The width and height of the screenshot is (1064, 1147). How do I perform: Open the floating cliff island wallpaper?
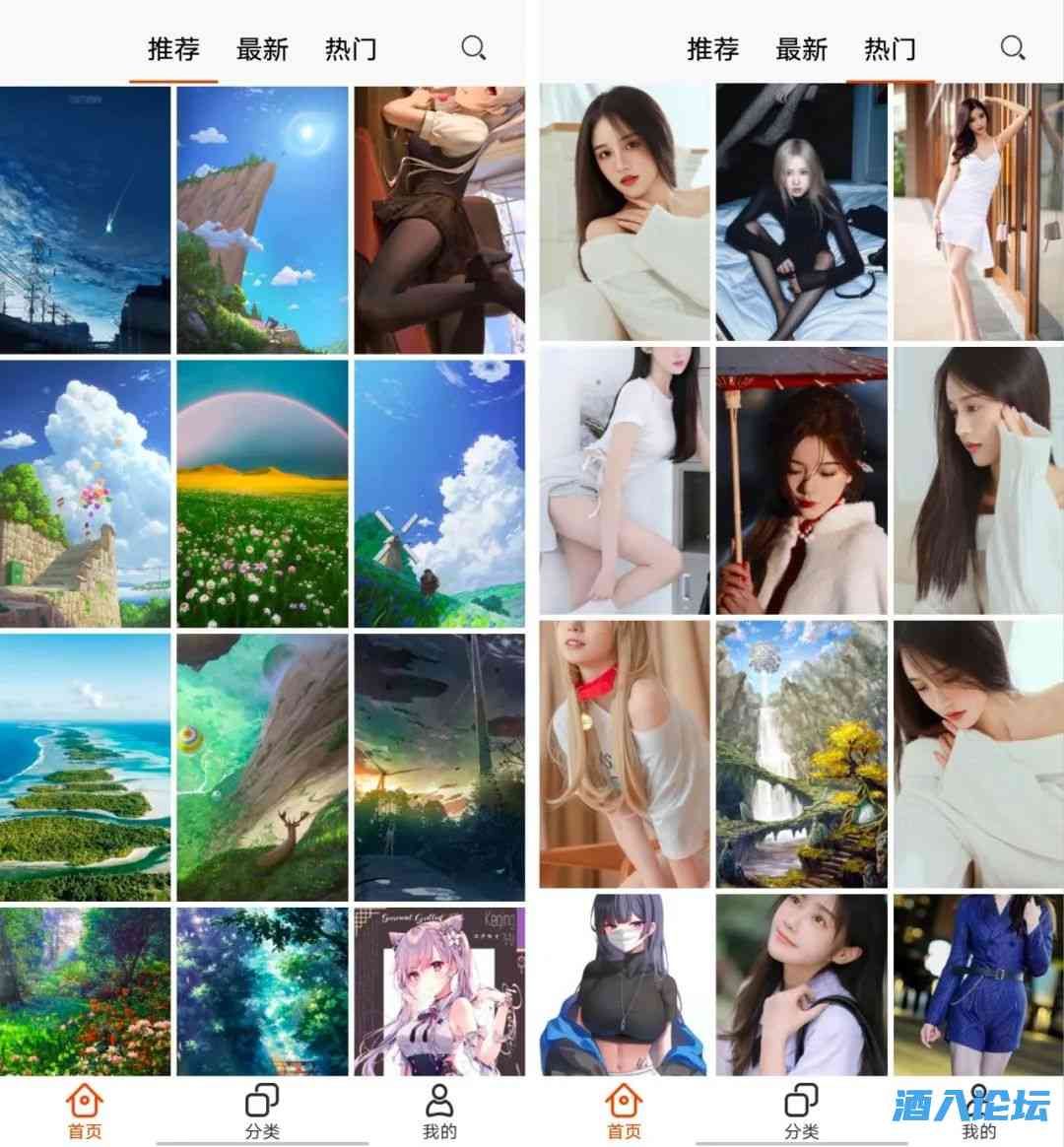click(x=262, y=220)
